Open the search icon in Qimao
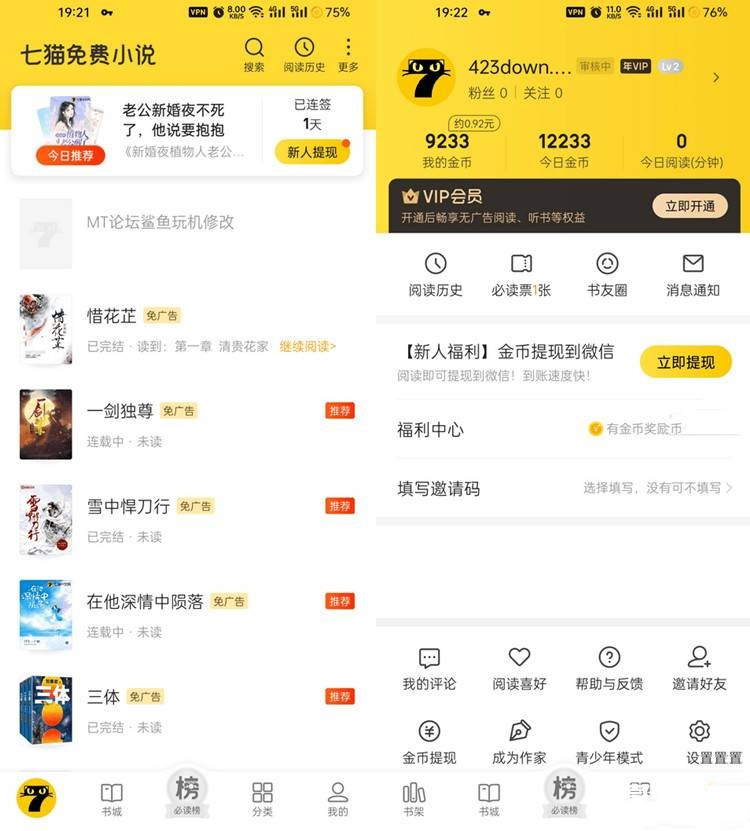Viewport: 750px width, 831px height. pos(254,48)
